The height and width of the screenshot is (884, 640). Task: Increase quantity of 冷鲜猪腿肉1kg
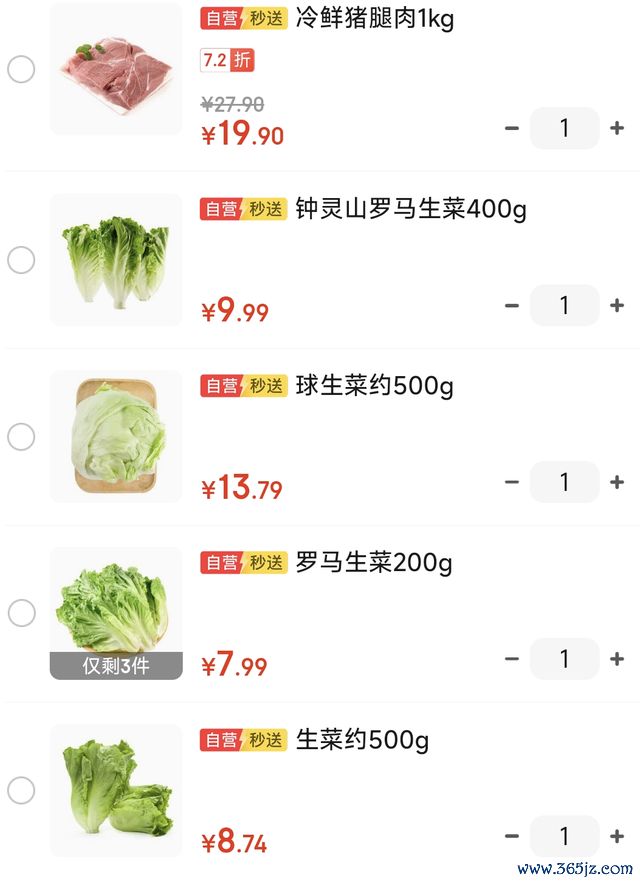click(x=617, y=128)
